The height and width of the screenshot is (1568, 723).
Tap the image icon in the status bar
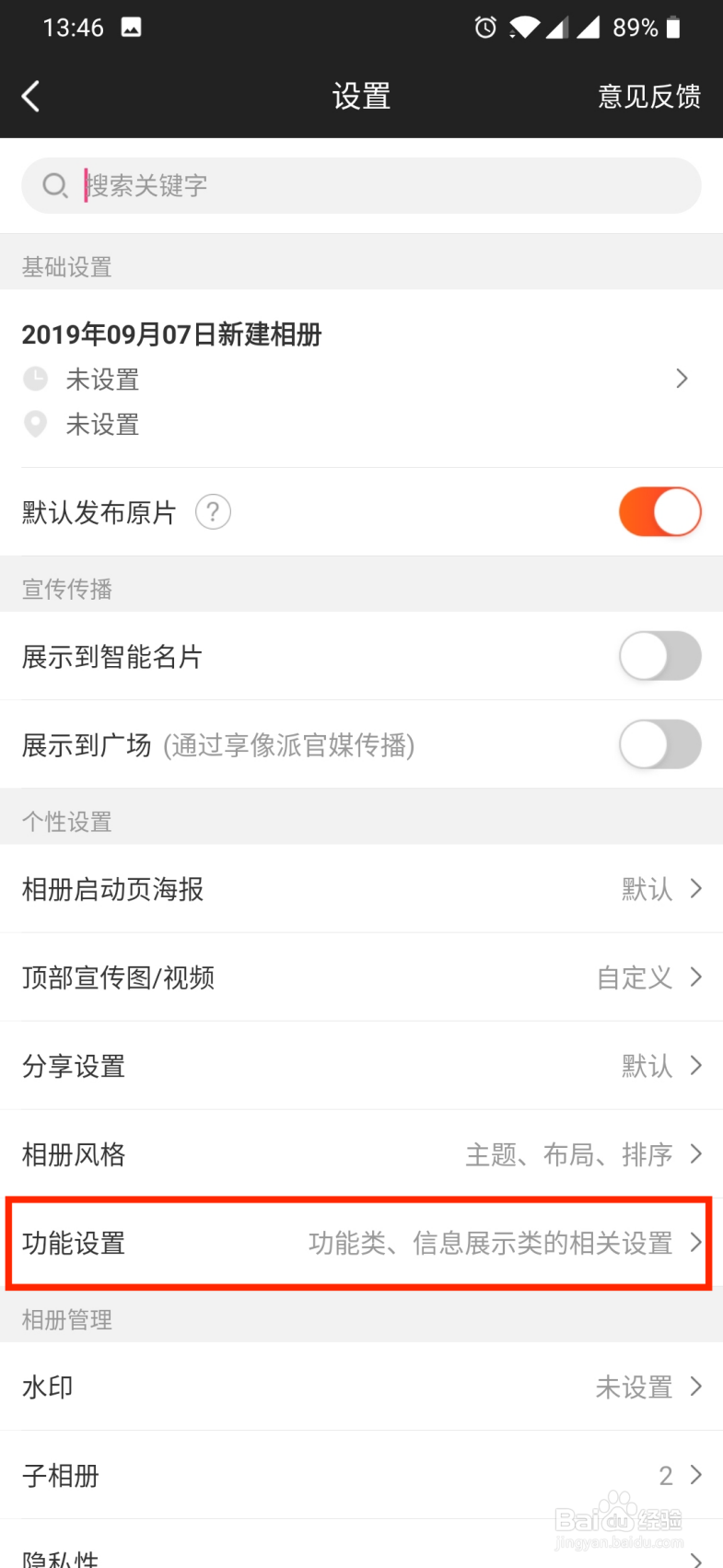130,27
